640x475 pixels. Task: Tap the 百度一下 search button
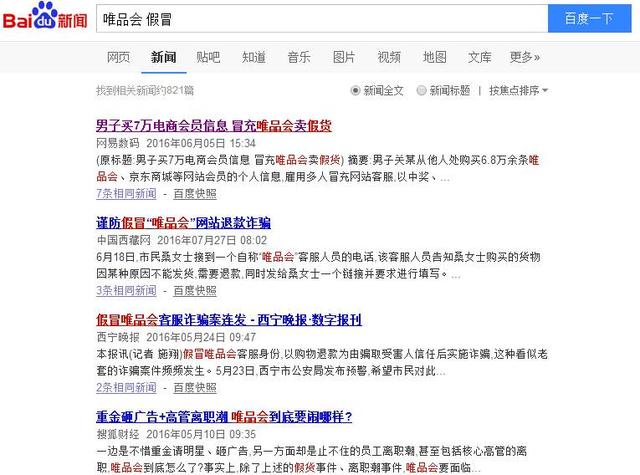pos(588,18)
